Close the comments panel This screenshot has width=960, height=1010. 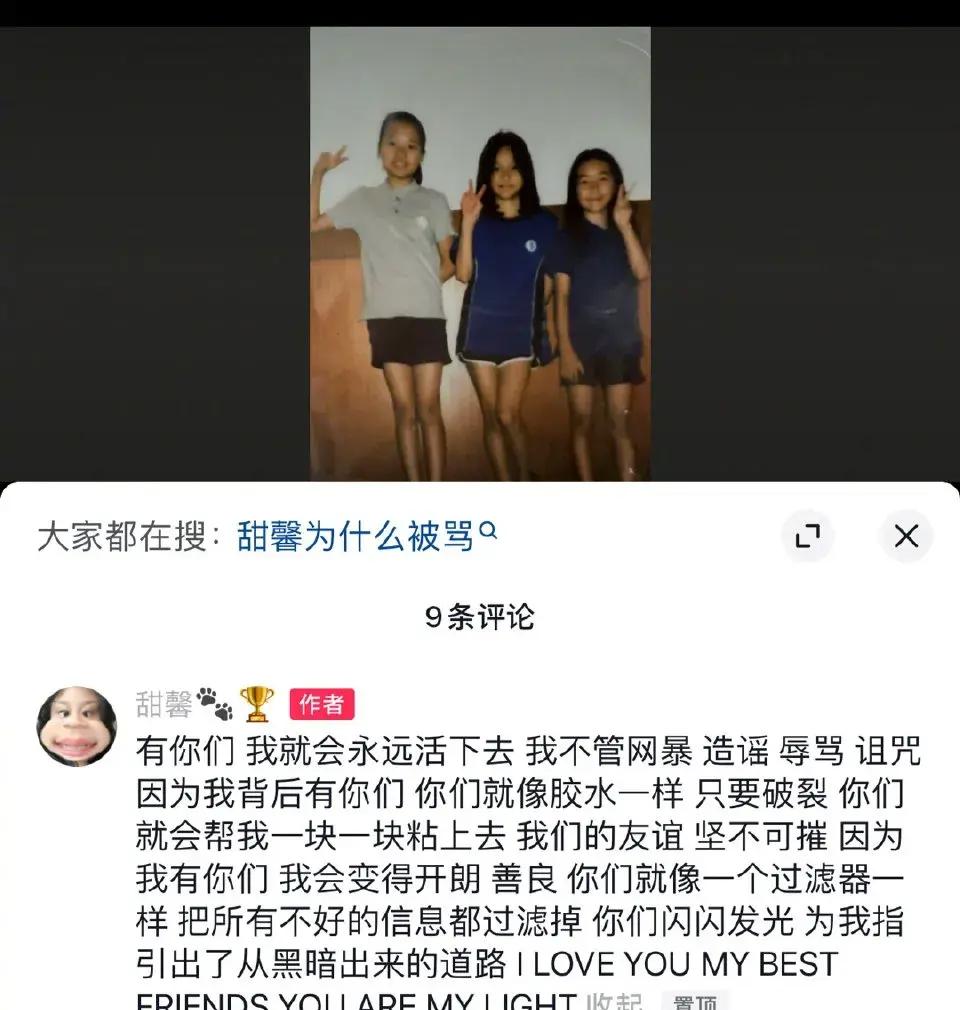(905, 537)
